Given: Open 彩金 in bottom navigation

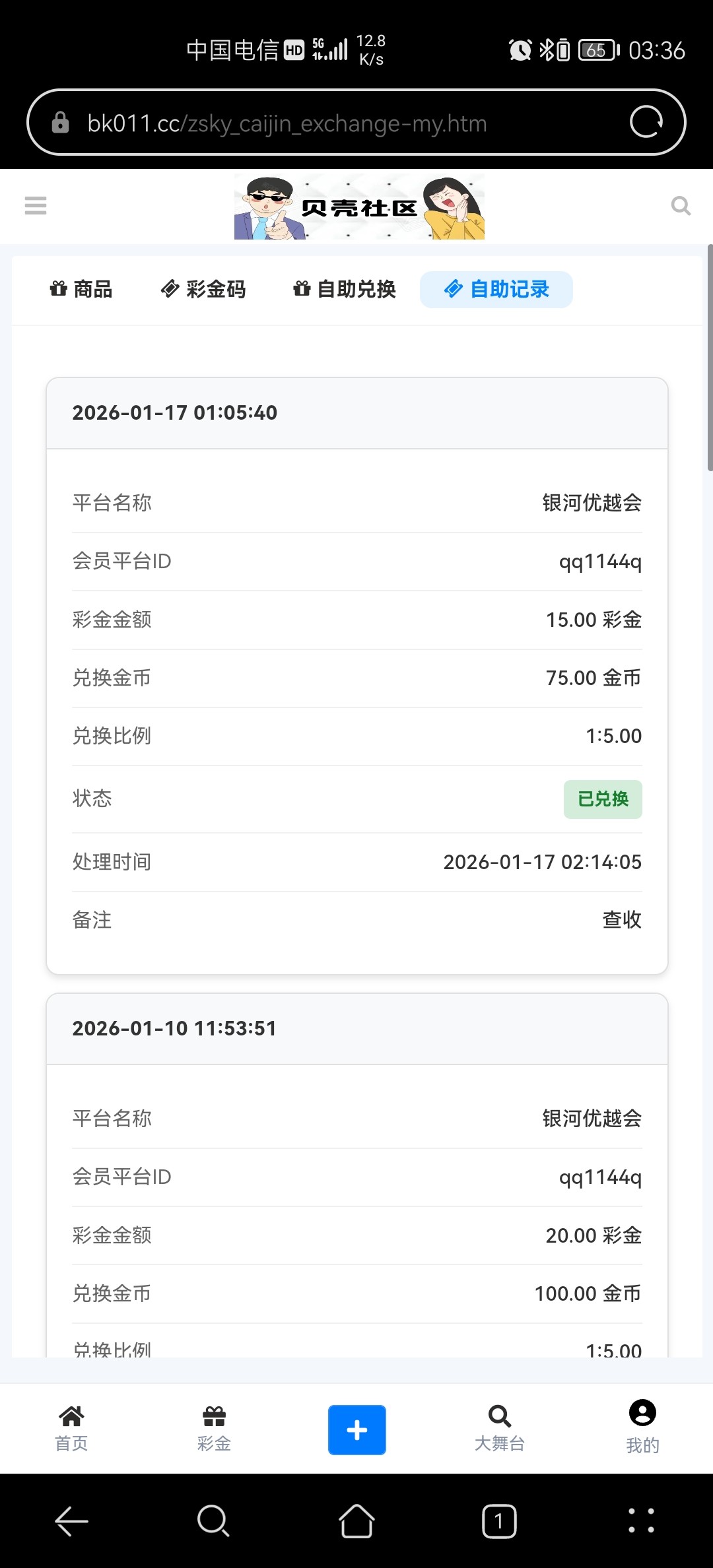Looking at the screenshot, I should [x=214, y=1429].
